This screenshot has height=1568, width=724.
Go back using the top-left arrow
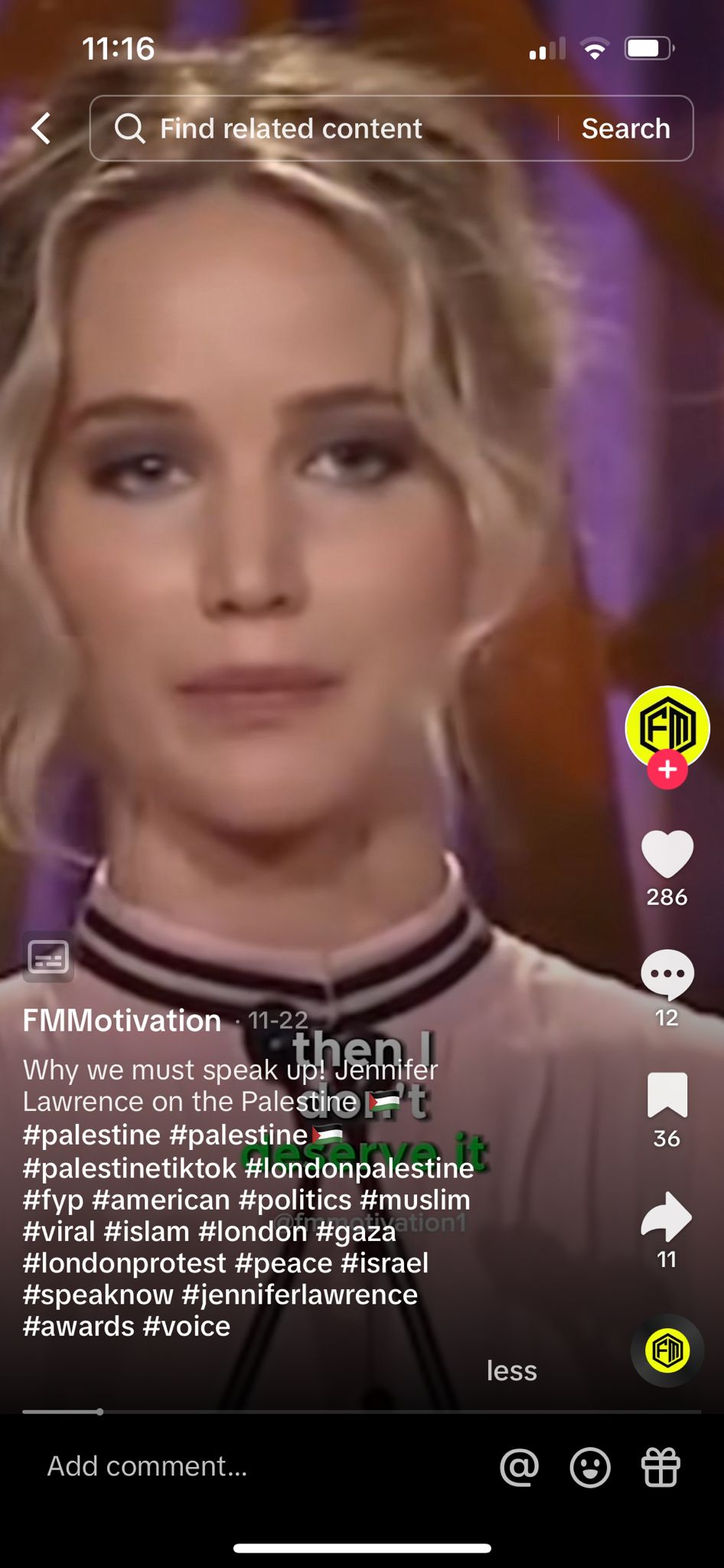coord(42,129)
